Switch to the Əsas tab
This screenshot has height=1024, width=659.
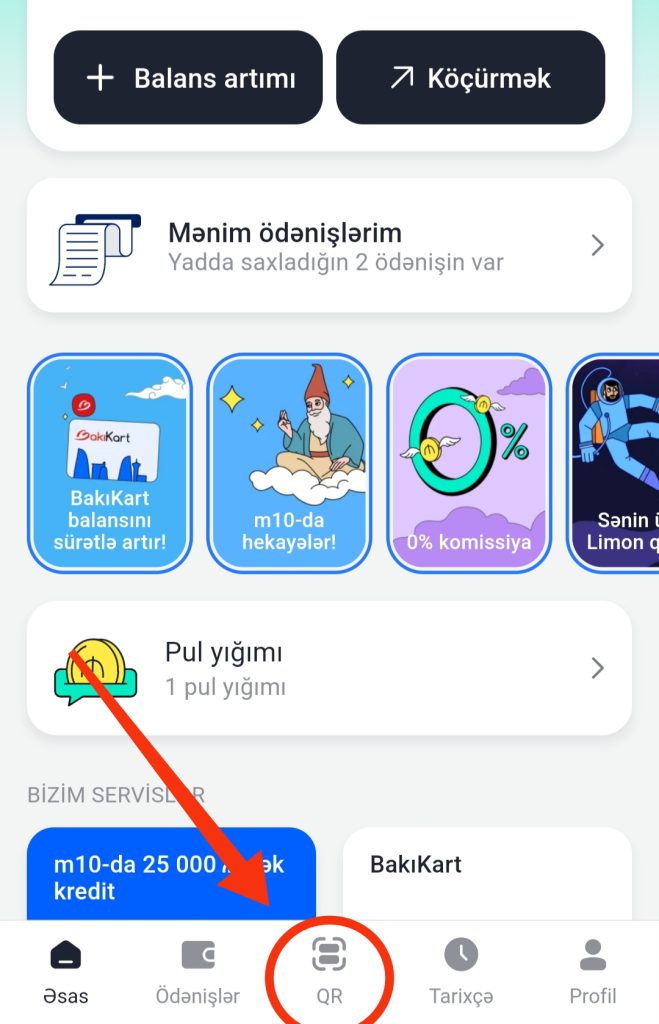click(66, 972)
